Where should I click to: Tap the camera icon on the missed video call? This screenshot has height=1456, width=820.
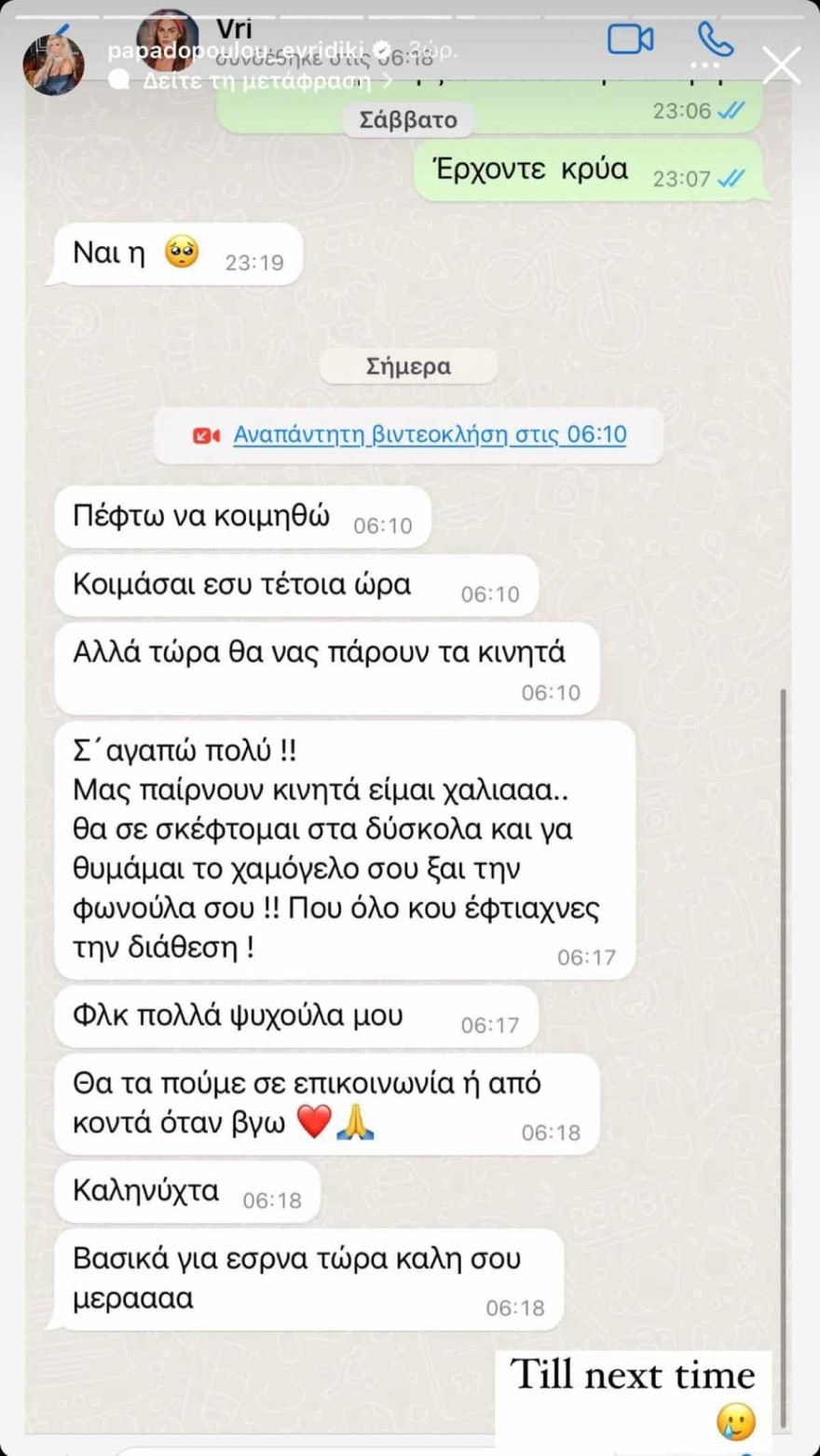coord(207,433)
